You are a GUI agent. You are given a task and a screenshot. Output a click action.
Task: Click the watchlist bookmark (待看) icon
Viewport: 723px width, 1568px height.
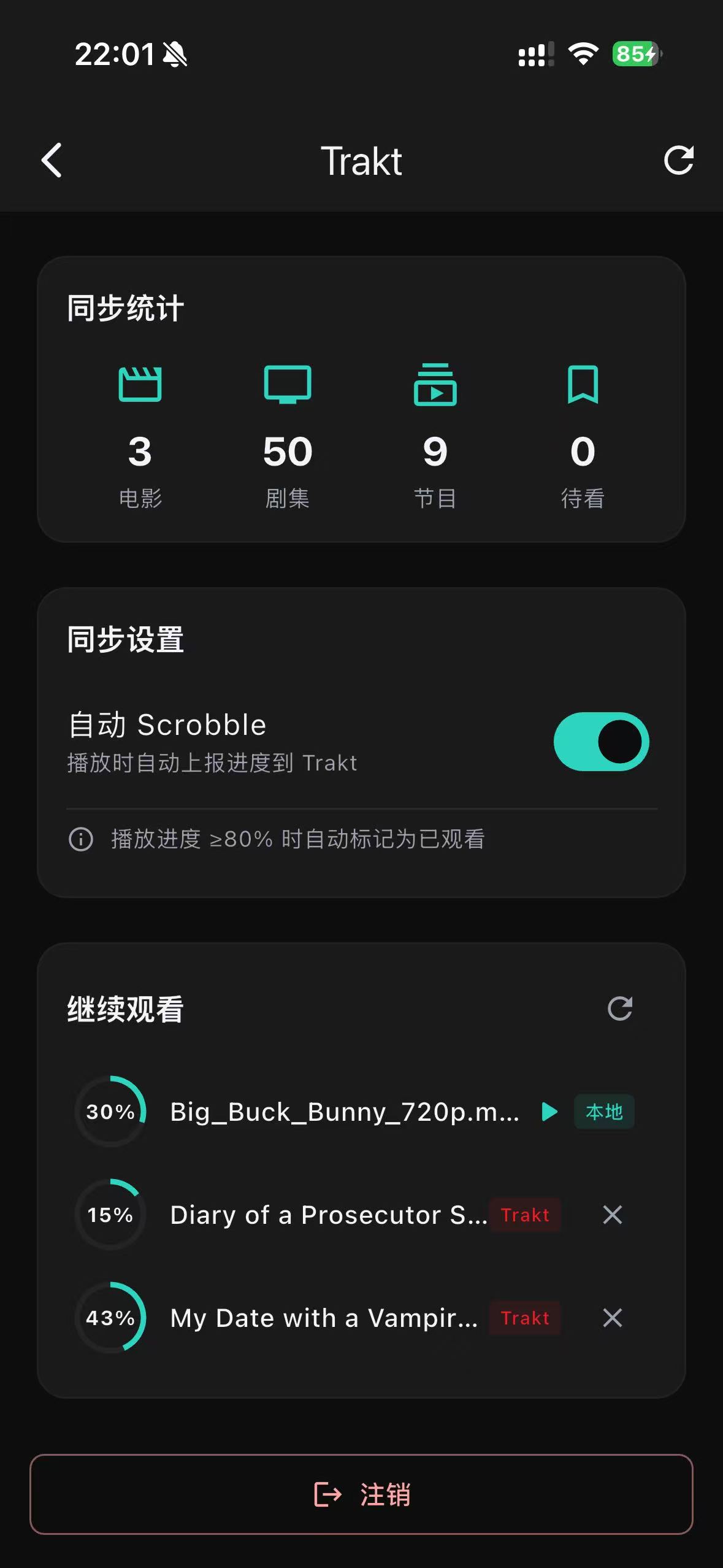pyautogui.click(x=581, y=385)
